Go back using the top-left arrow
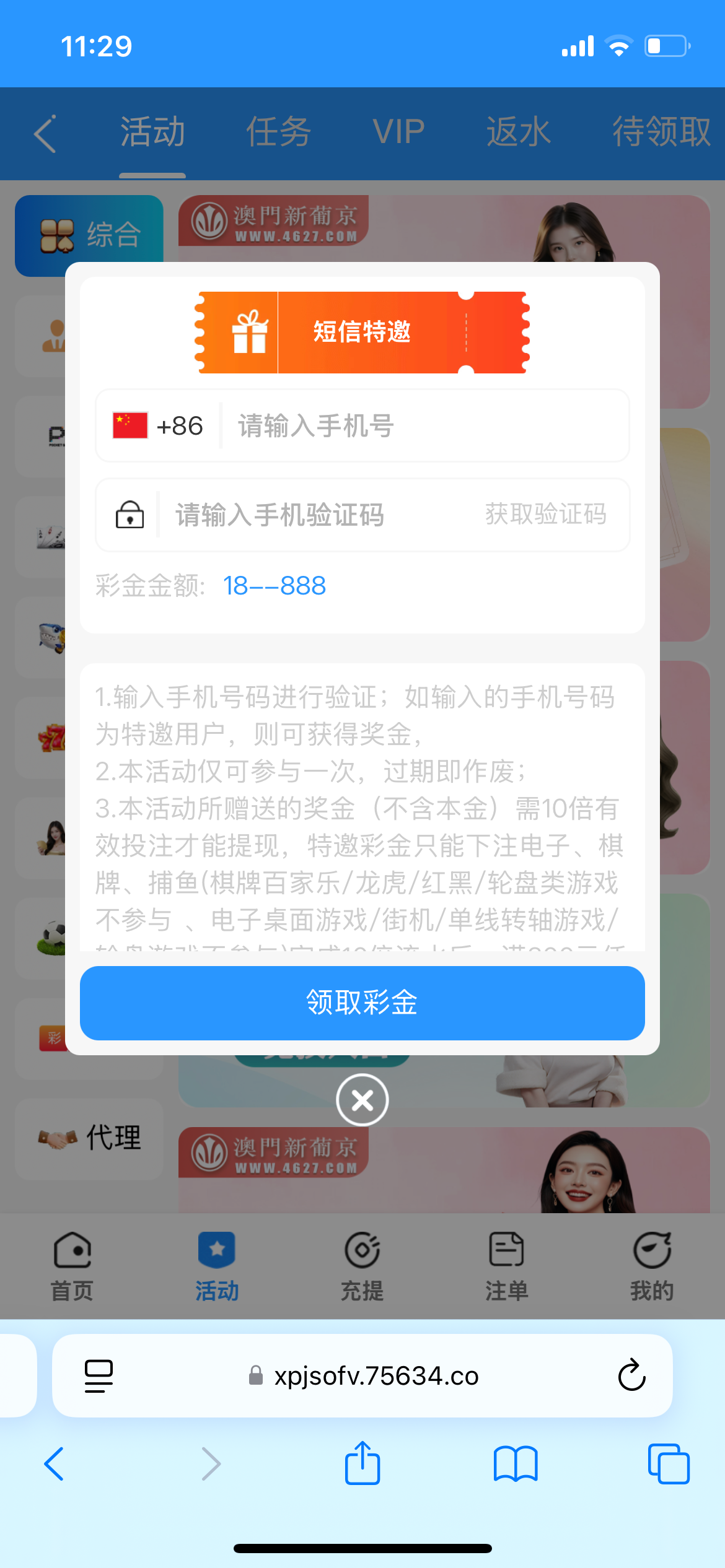 tap(45, 133)
